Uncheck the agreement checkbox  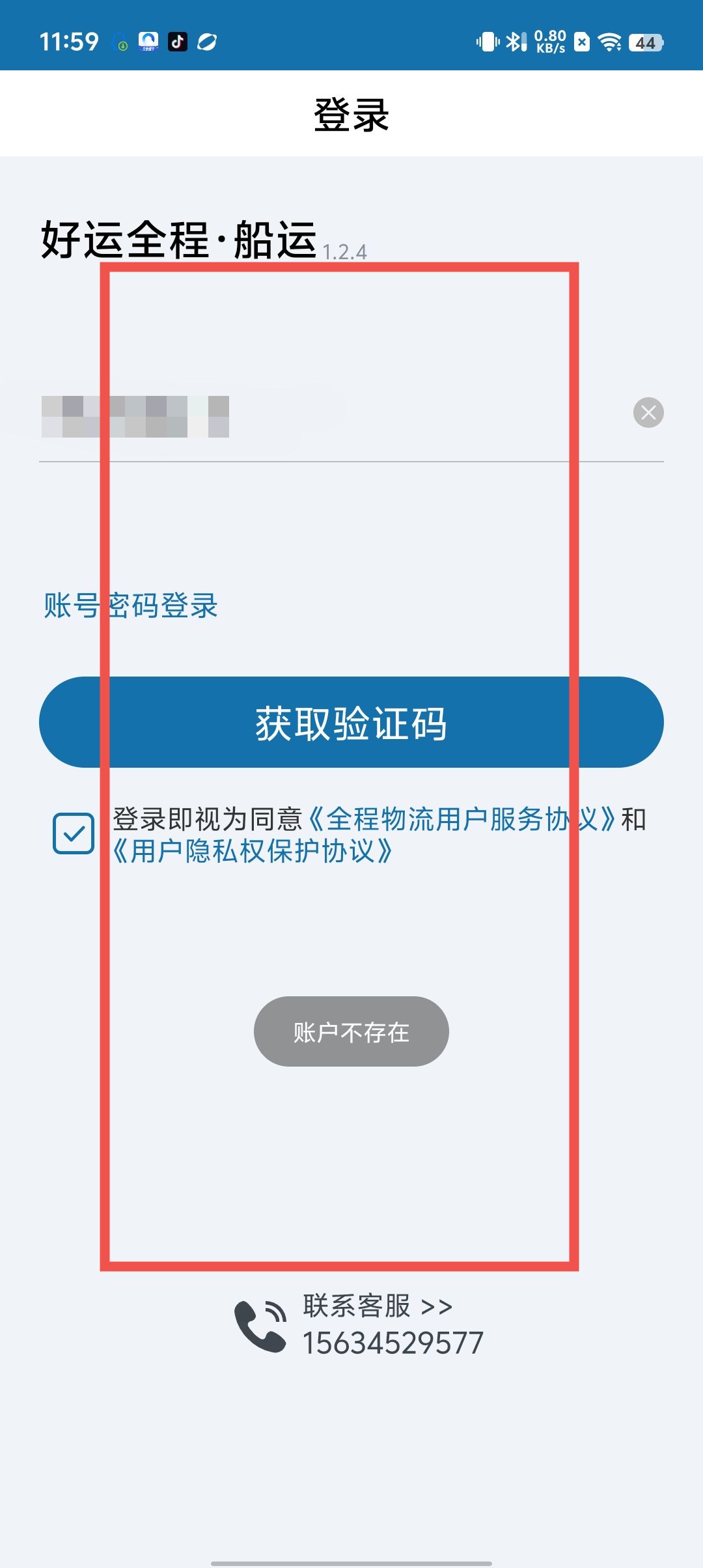(x=74, y=833)
